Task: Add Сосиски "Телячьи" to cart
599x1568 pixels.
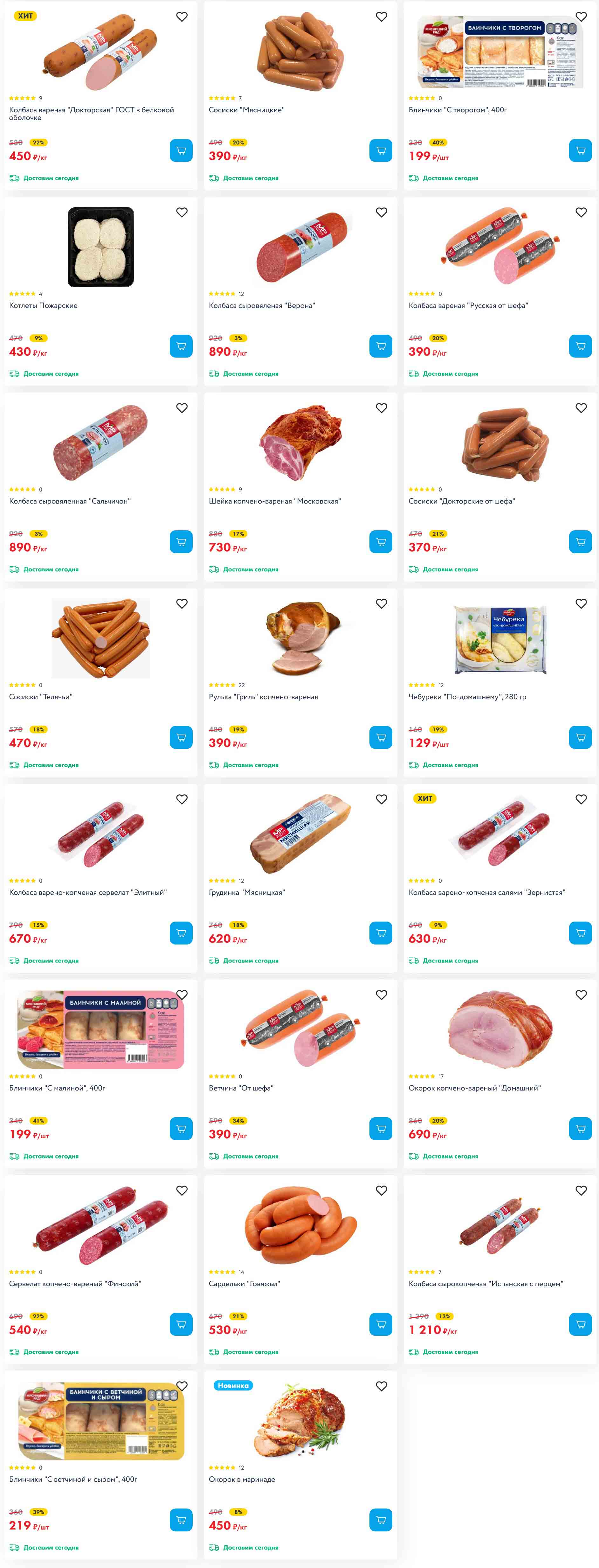Action: coord(181,736)
